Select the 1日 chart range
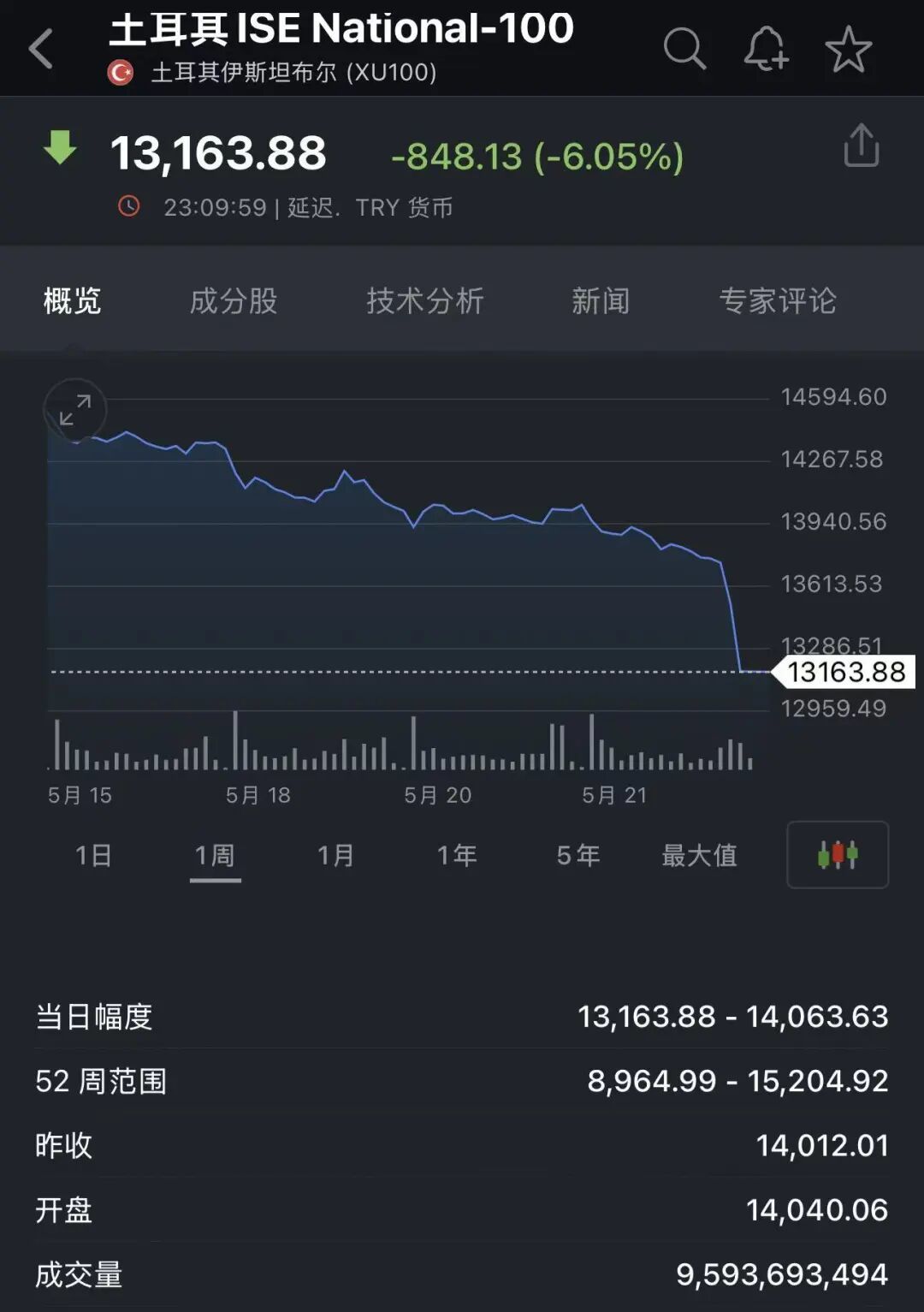 point(93,855)
